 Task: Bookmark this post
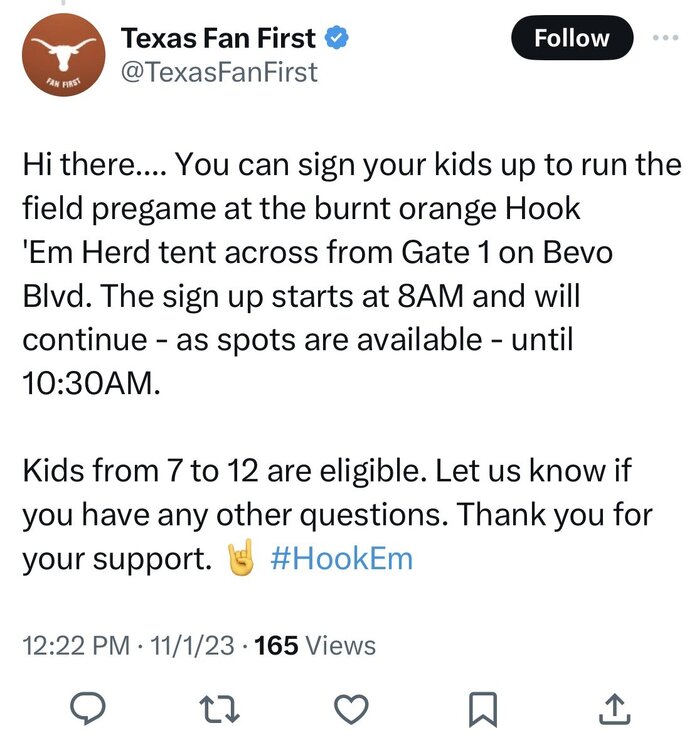click(x=483, y=709)
